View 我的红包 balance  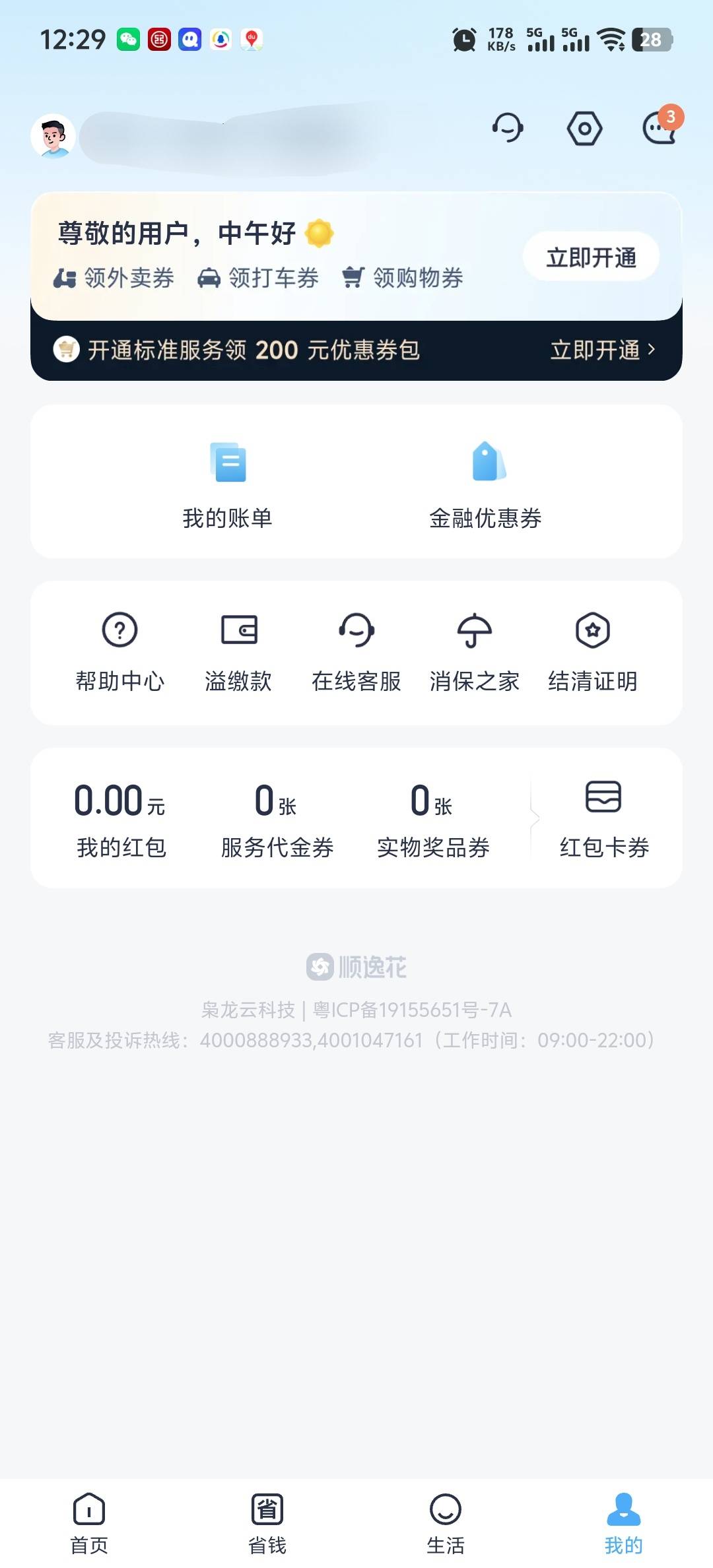pos(121,820)
